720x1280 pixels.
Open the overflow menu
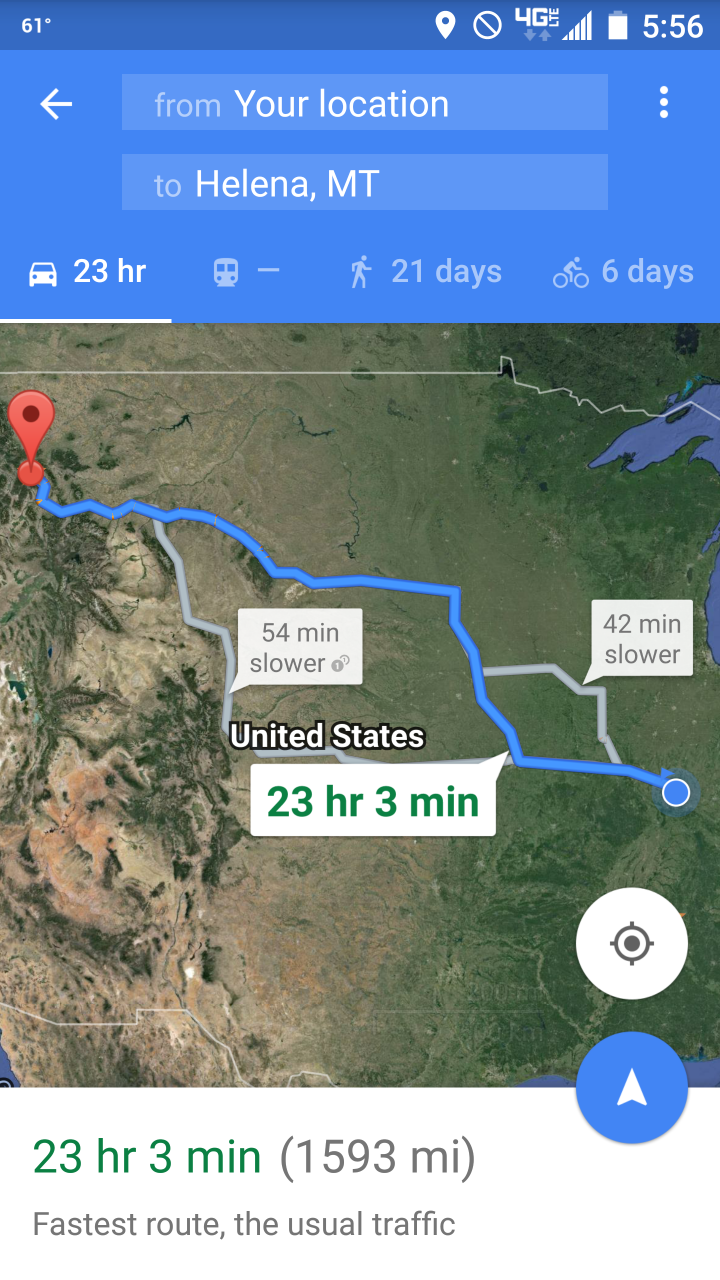point(663,103)
